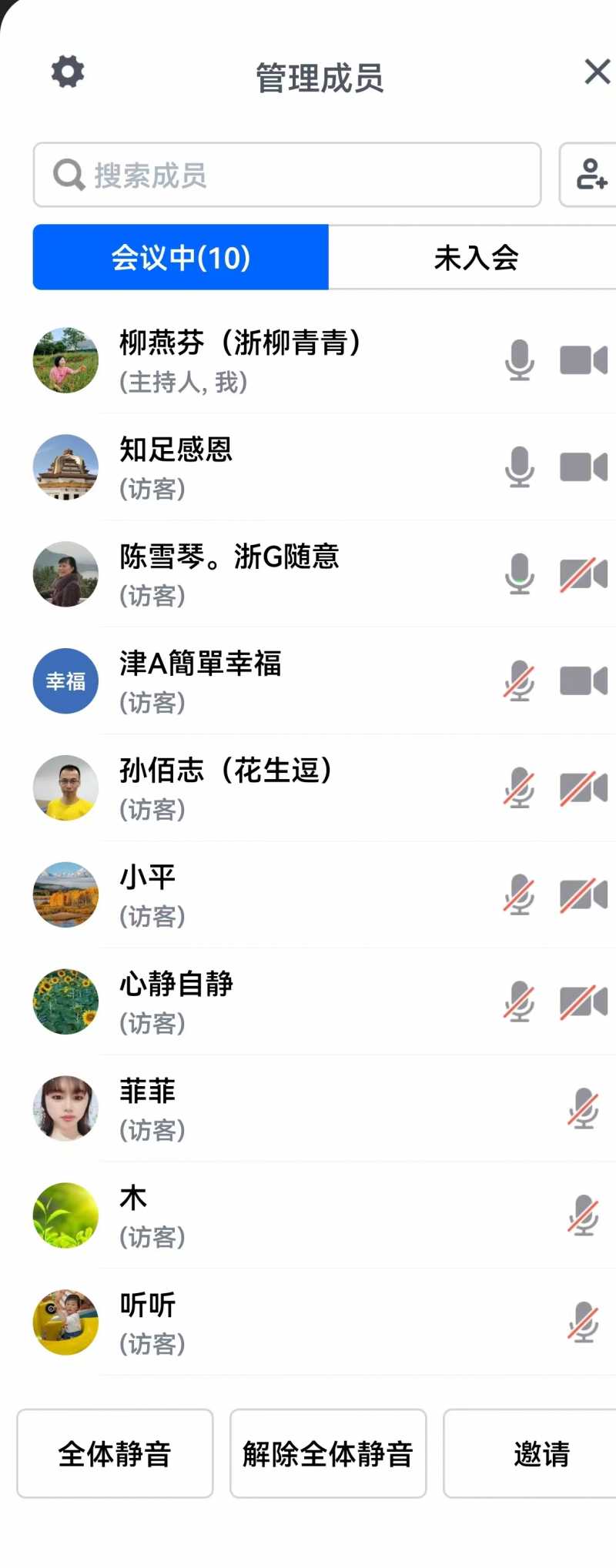Switch to the 未入会 tab
The width and height of the screenshot is (616, 1568).
click(475, 258)
